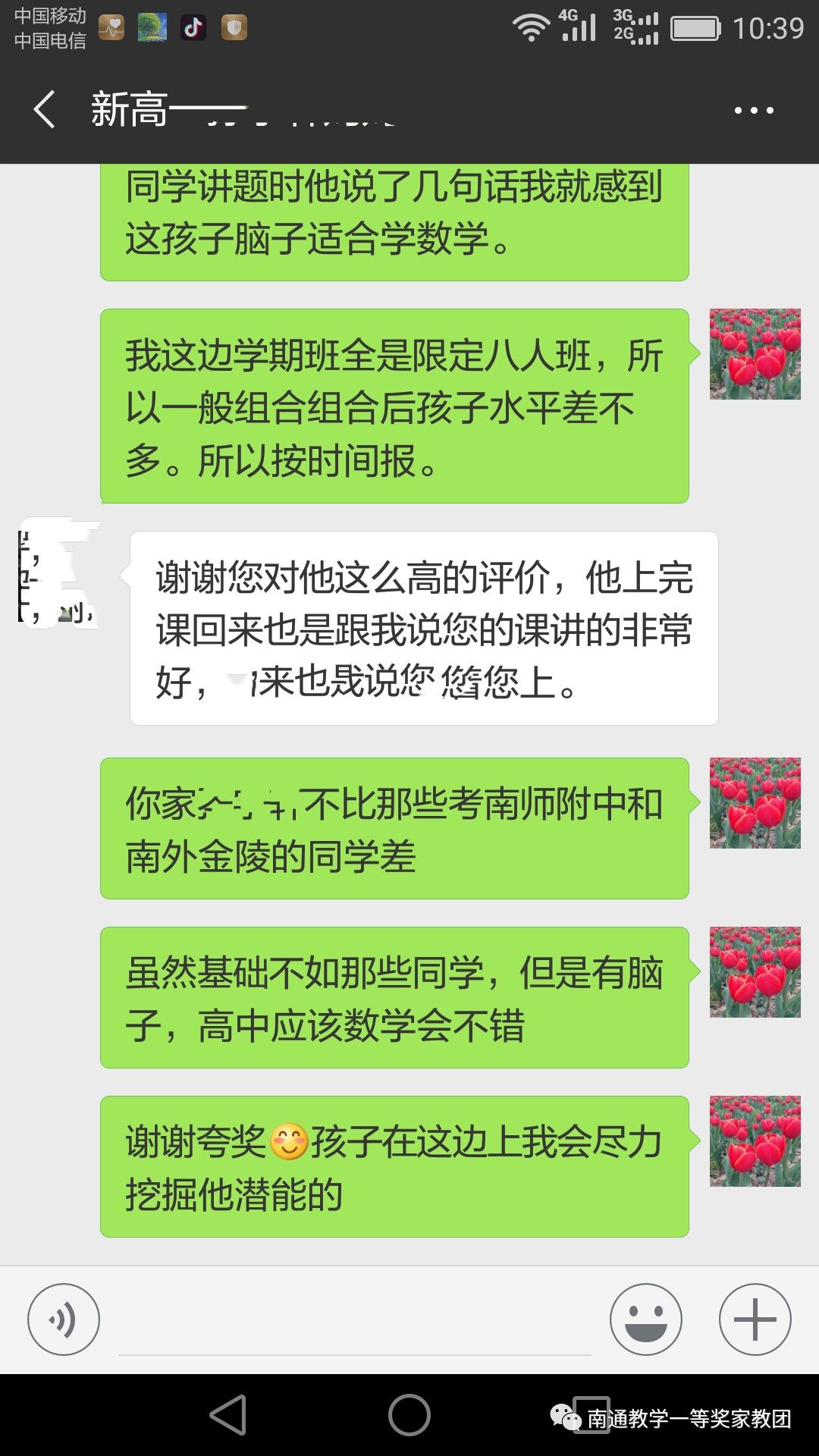Open the tulip avatar beside 谢谢夸奖 message

pyautogui.click(x=755, y=1141)
